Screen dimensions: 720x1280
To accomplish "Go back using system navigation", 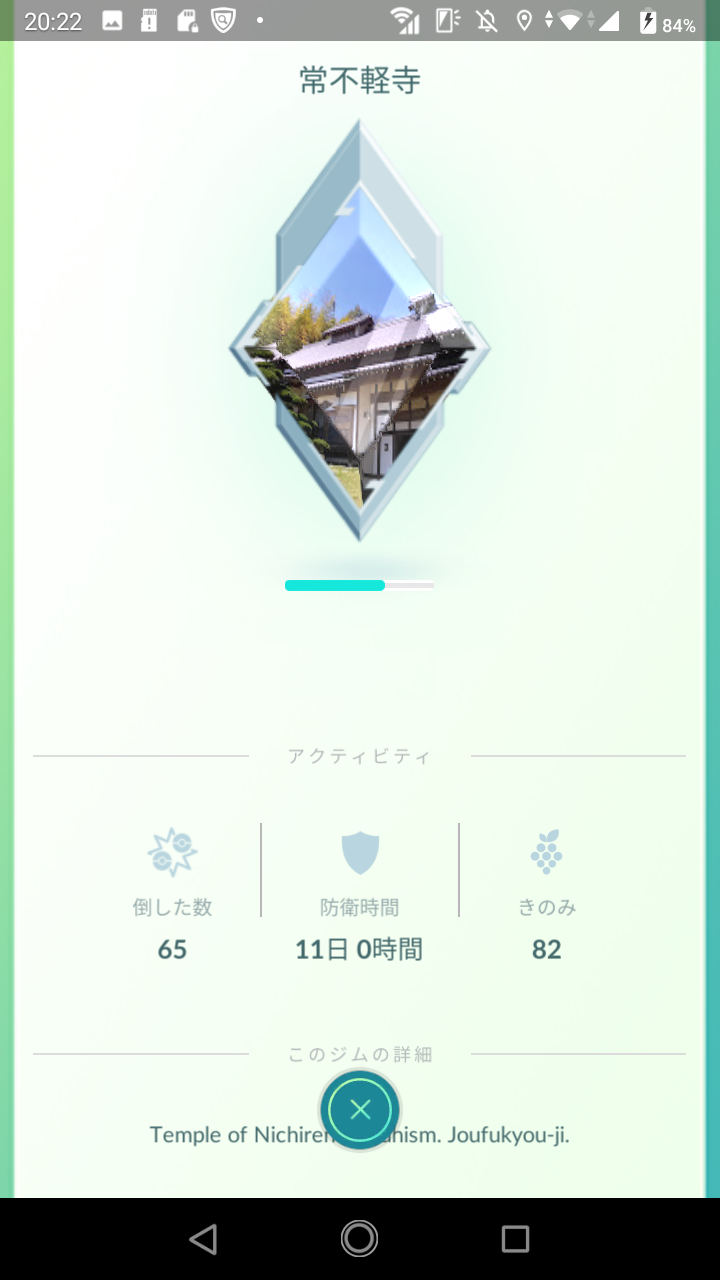I will [x=203, y=1239].
